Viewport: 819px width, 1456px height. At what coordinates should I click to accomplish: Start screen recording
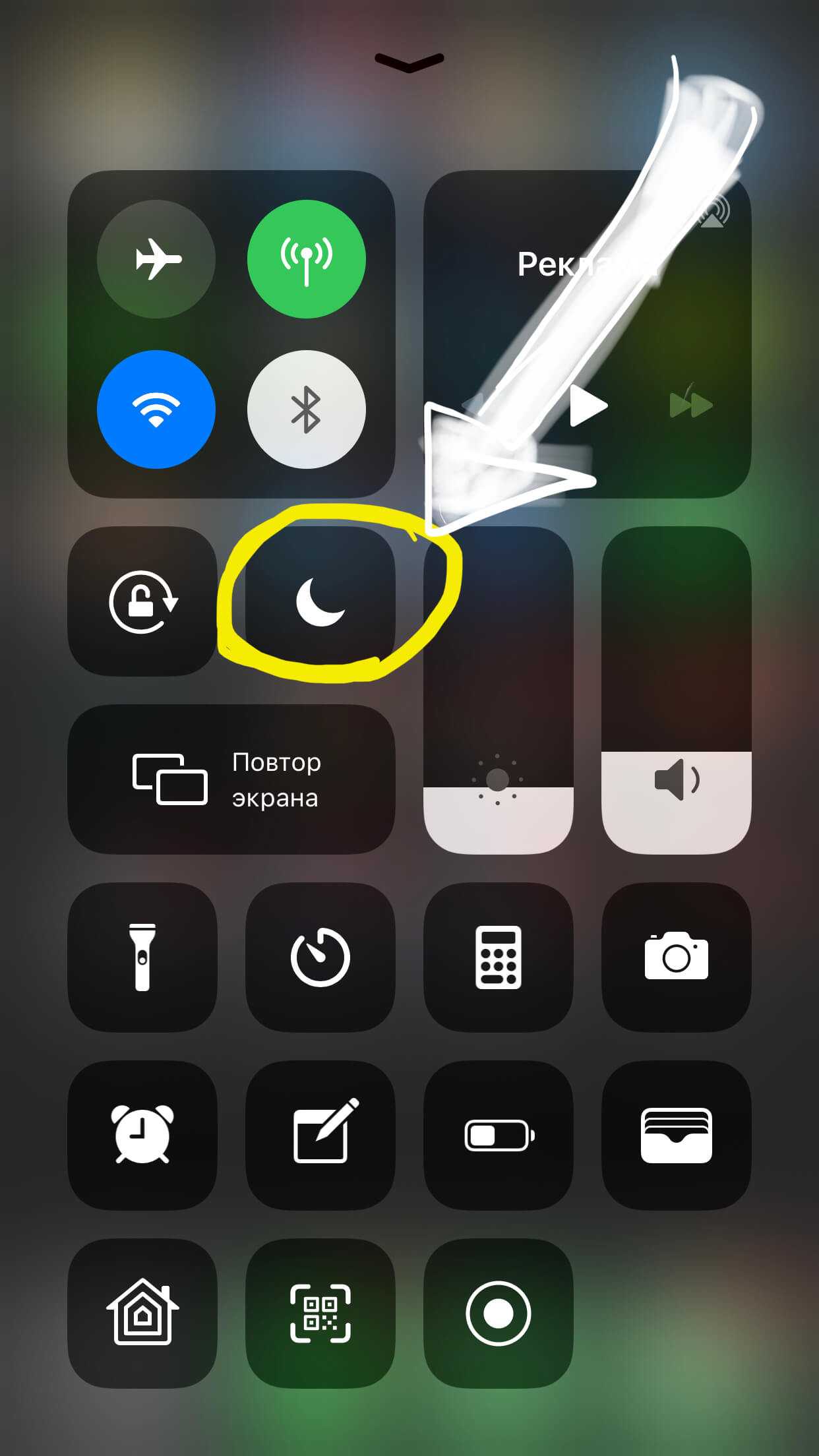coord(499,1314)
